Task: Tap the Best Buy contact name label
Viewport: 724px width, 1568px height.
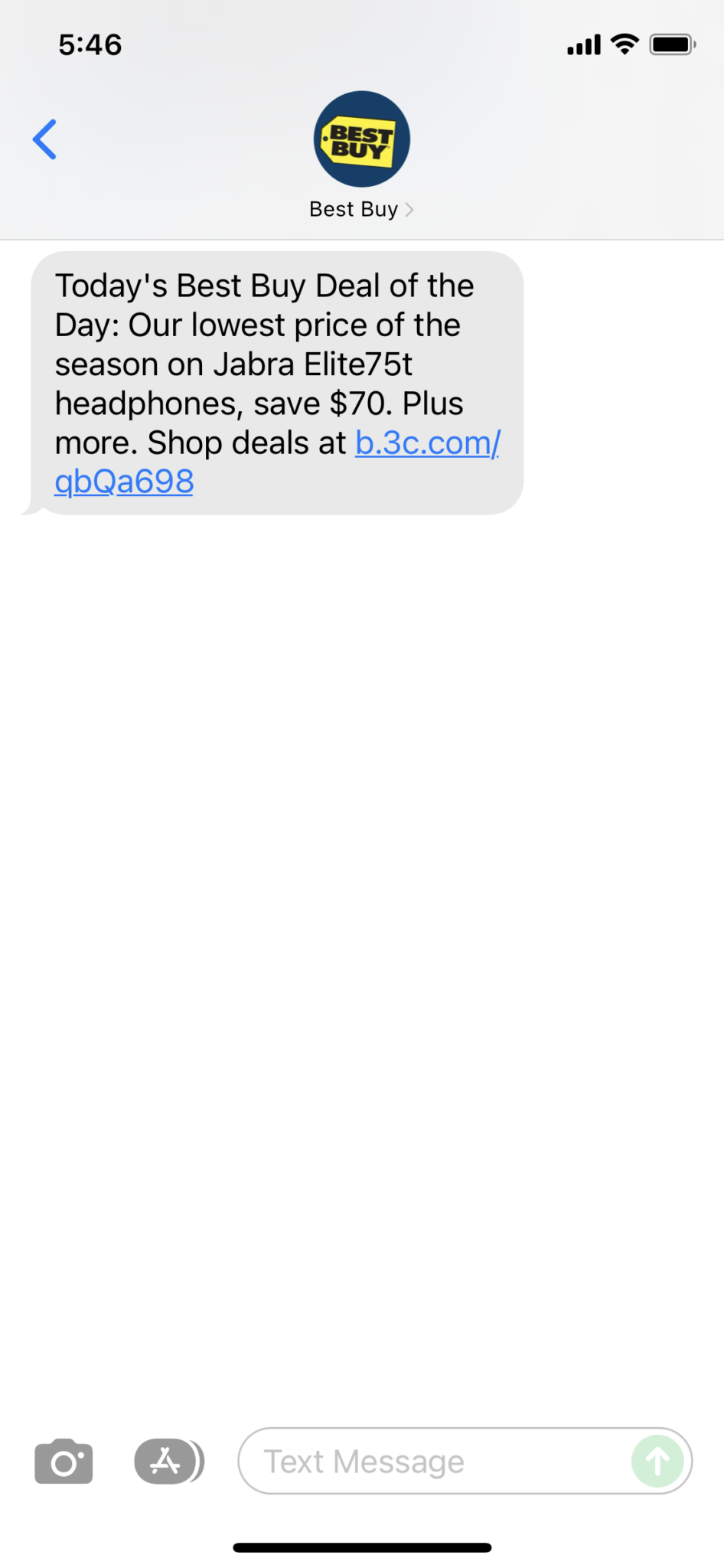Action: pyautogui.click(x=354, y=208)
